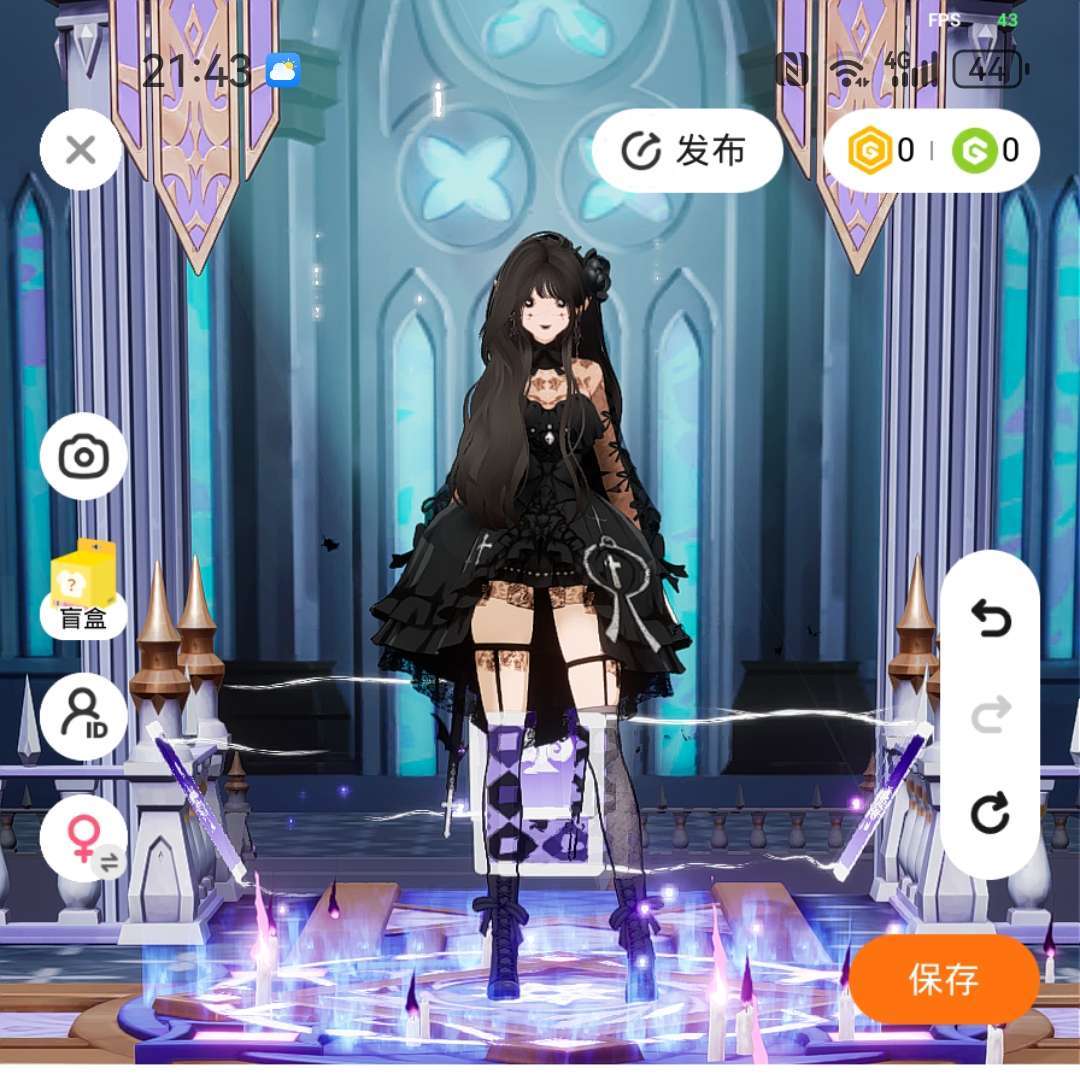This screenshot has height=1082, width=1080.
Task: Switch the avatar gender
Action: click(x=84, y=839)
